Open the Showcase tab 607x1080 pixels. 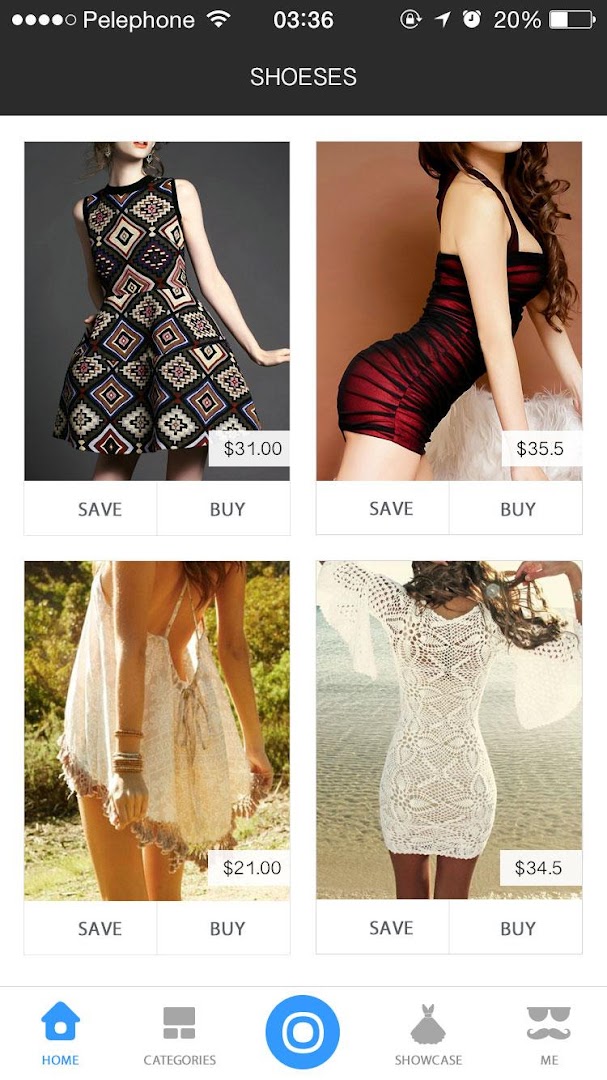click(x=428, y=1034)
